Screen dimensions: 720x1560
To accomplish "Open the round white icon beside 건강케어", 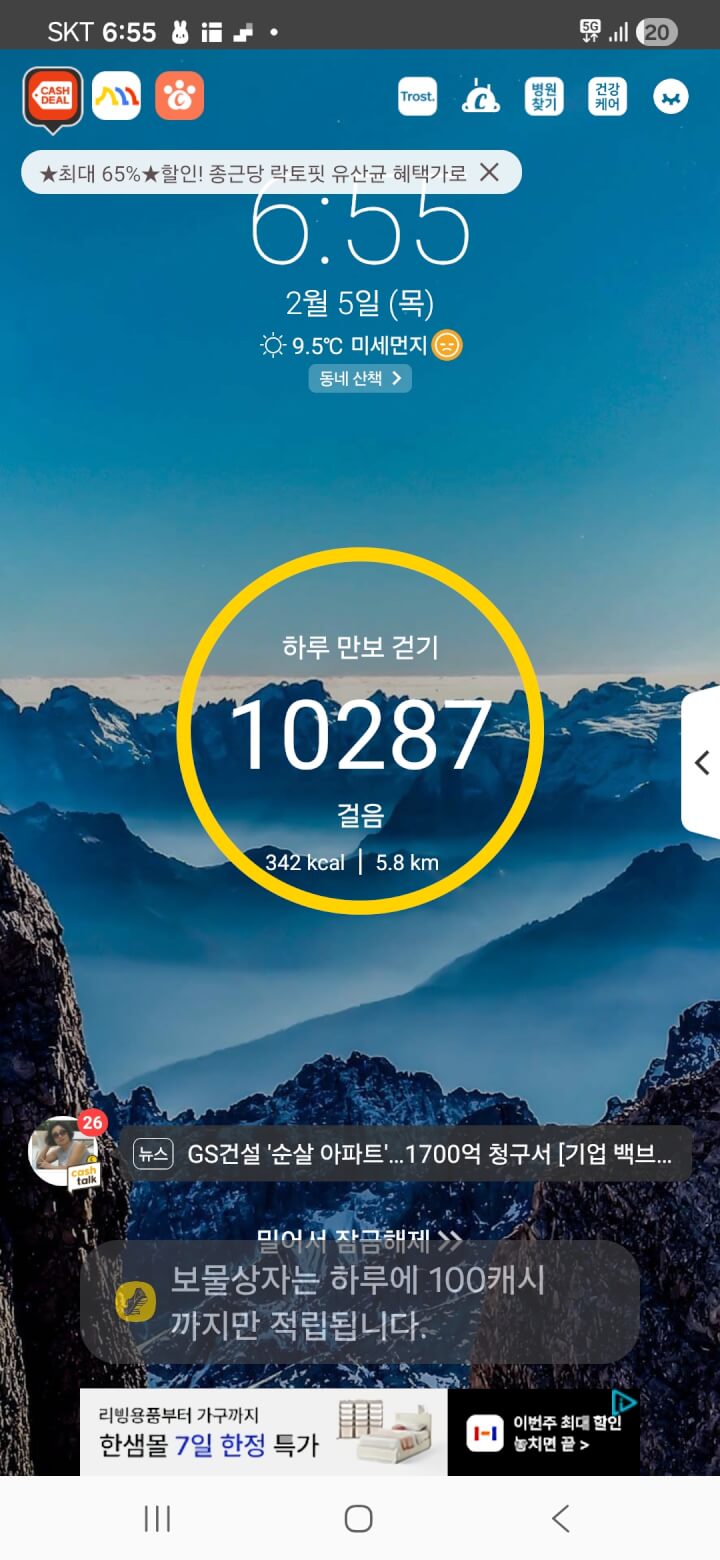I will pos(670,97).
